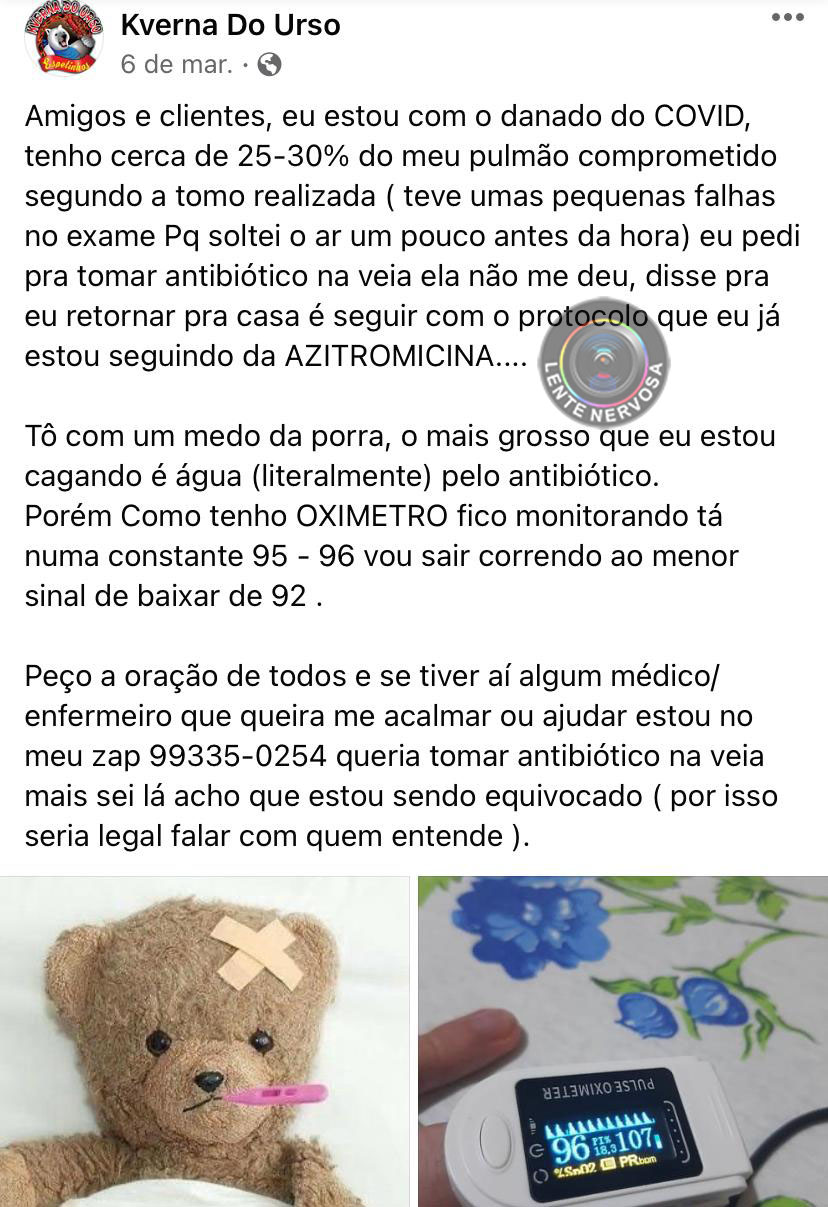Open the teddy bear photo

pyautogui.click(x=205, y=1040)
